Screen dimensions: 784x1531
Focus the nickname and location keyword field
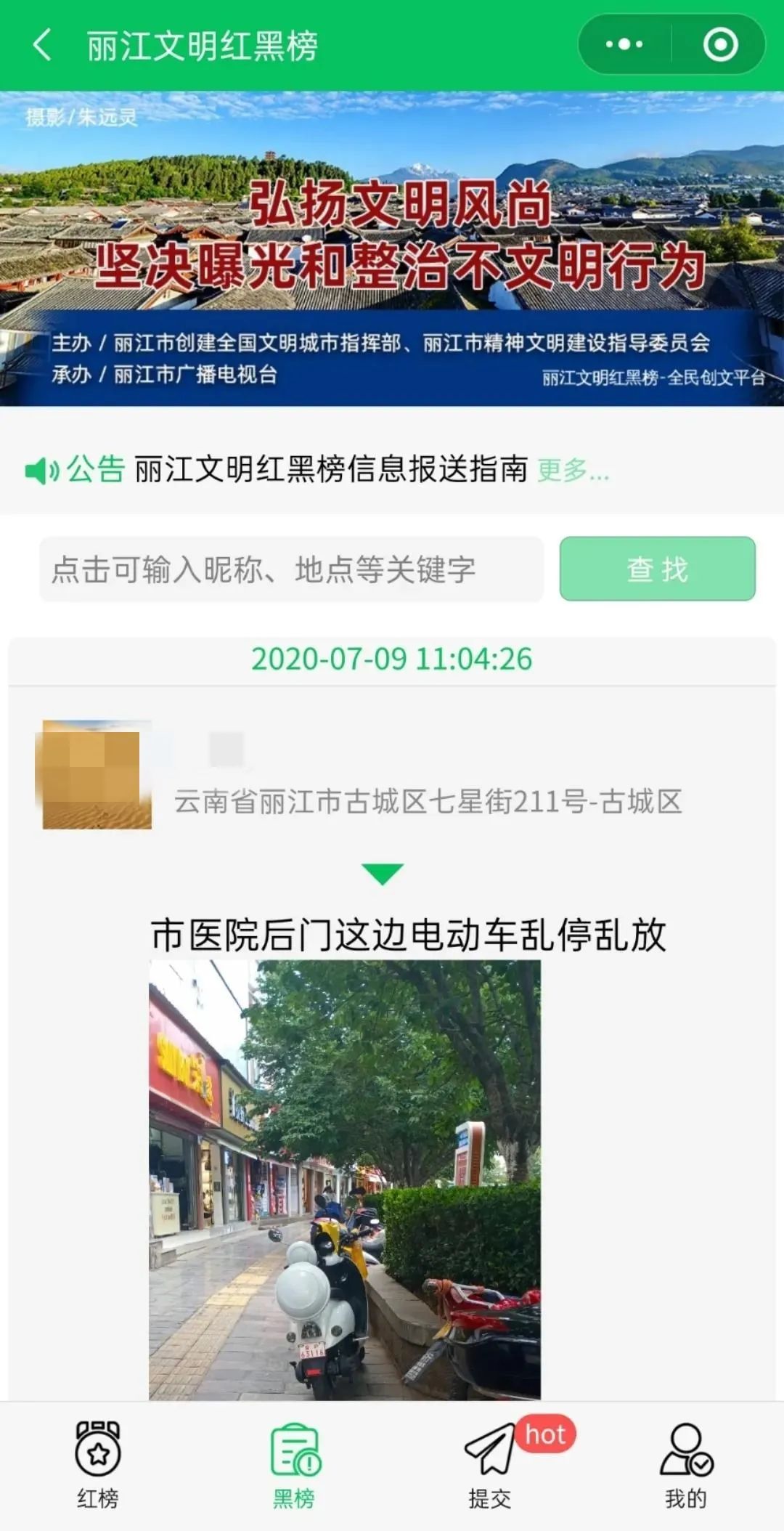[290, 569]
